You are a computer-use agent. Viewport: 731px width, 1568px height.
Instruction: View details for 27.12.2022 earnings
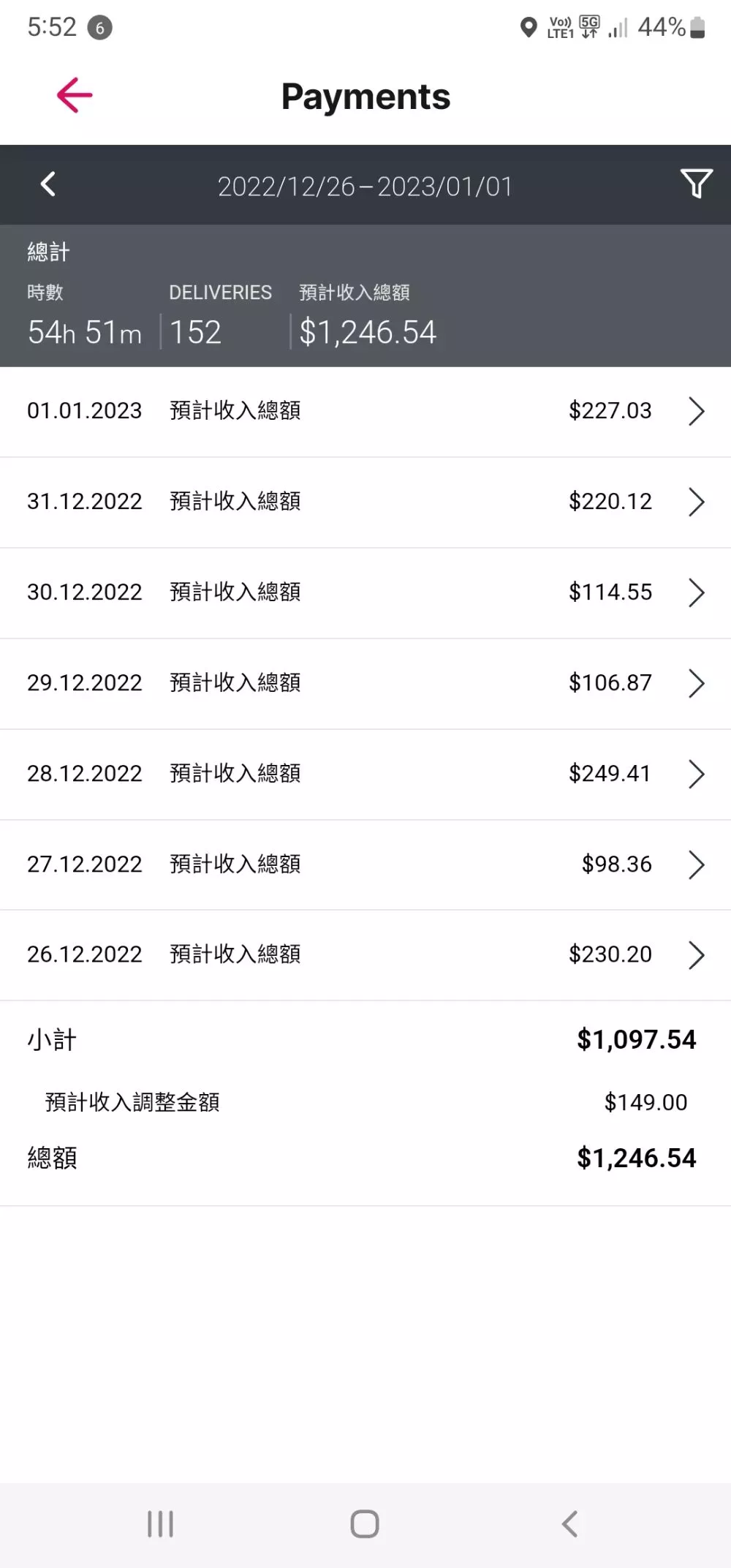tap(365, 865)
